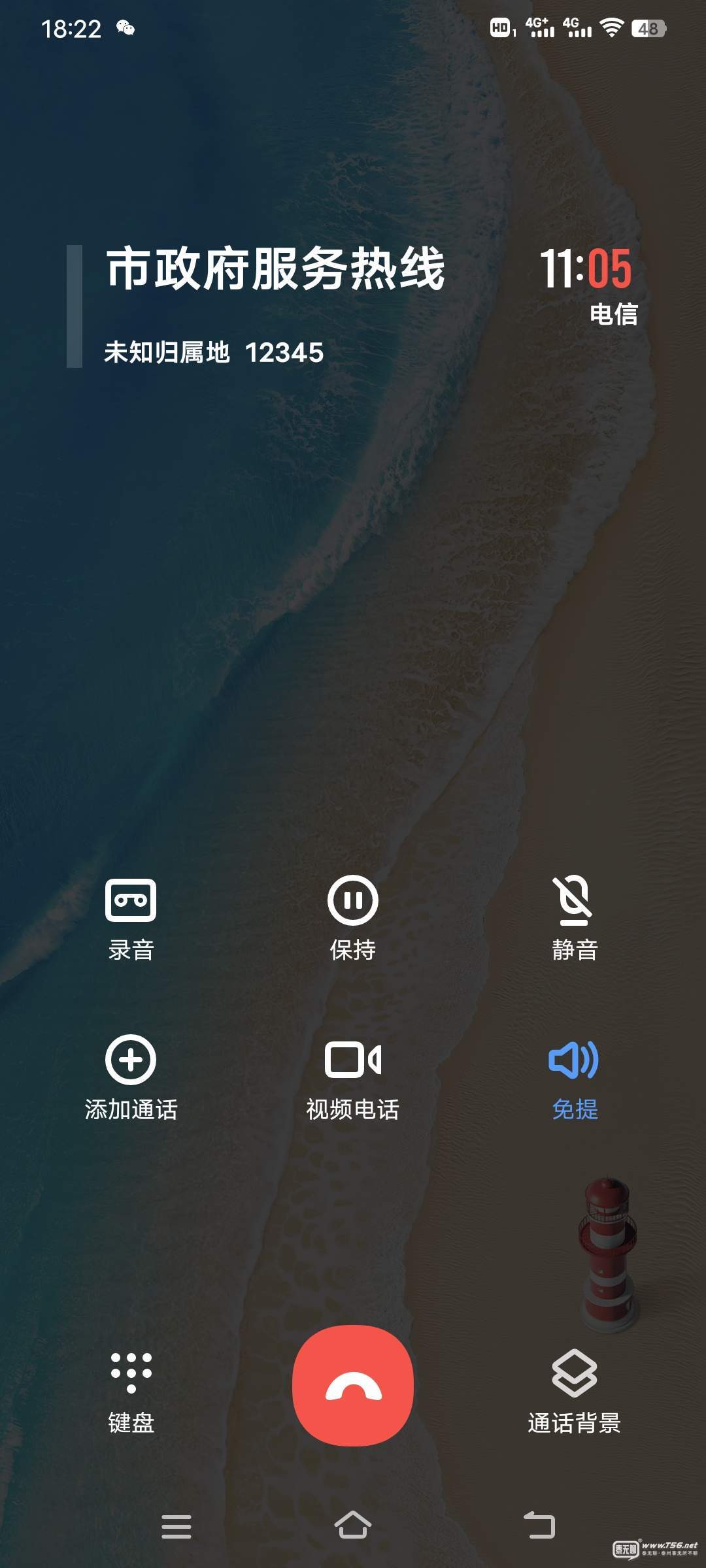The image size is (706, 1568).
Task: Mute the microphone with 静音
Action: coord(575,918)
